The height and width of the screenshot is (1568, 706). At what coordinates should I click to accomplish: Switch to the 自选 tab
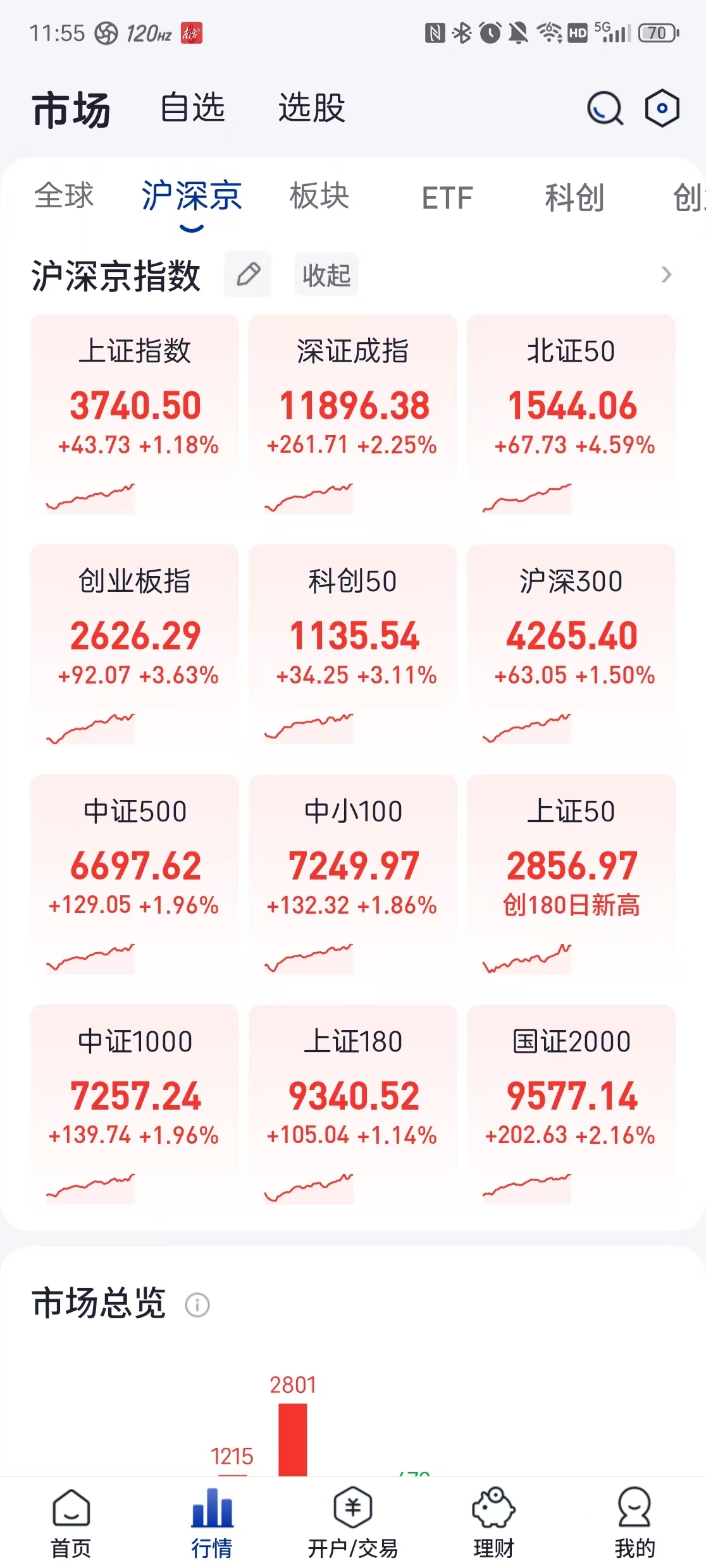(x=192, y=107)
